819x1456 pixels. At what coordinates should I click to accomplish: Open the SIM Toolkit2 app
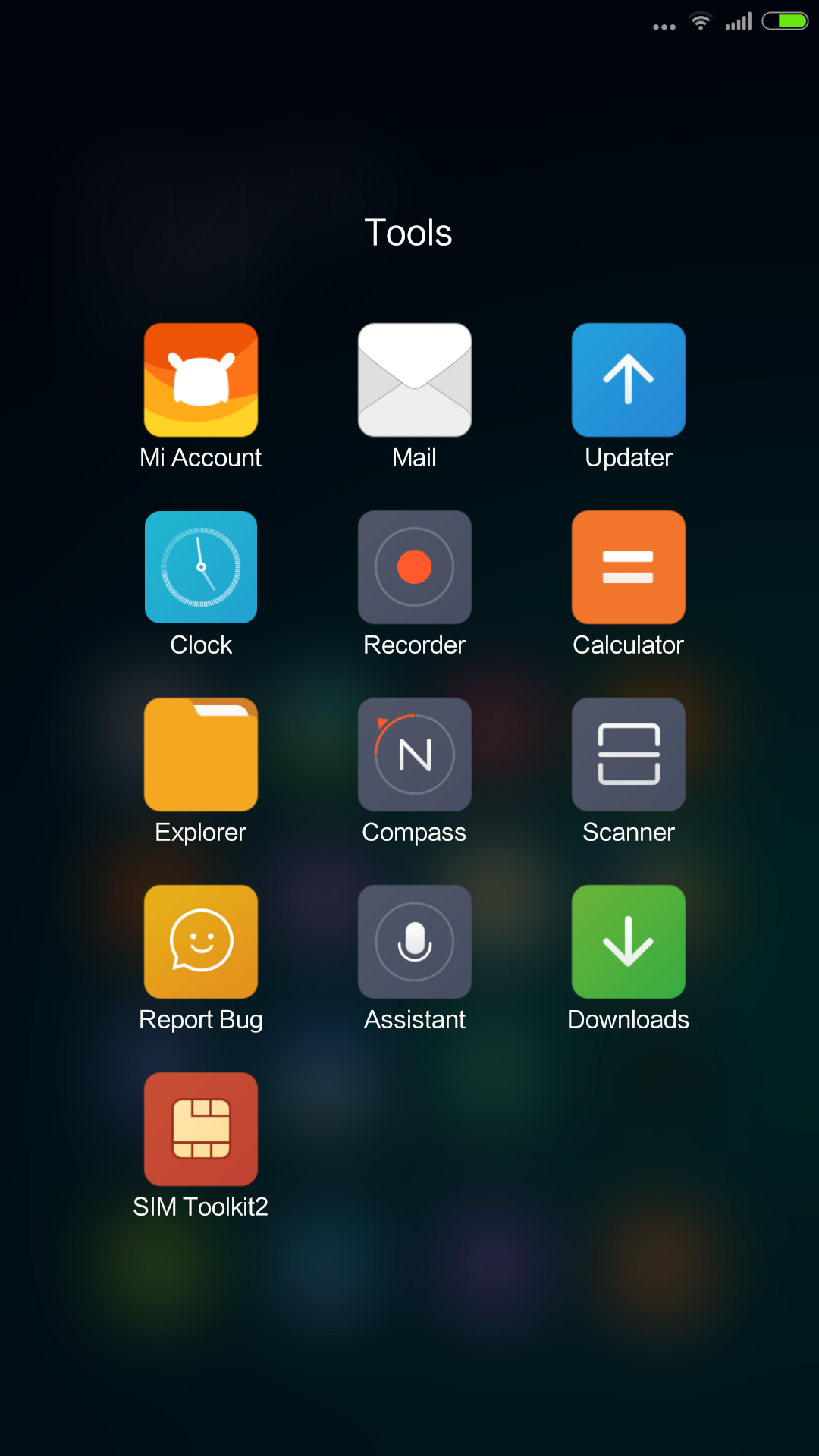[x=201, y=1129]
